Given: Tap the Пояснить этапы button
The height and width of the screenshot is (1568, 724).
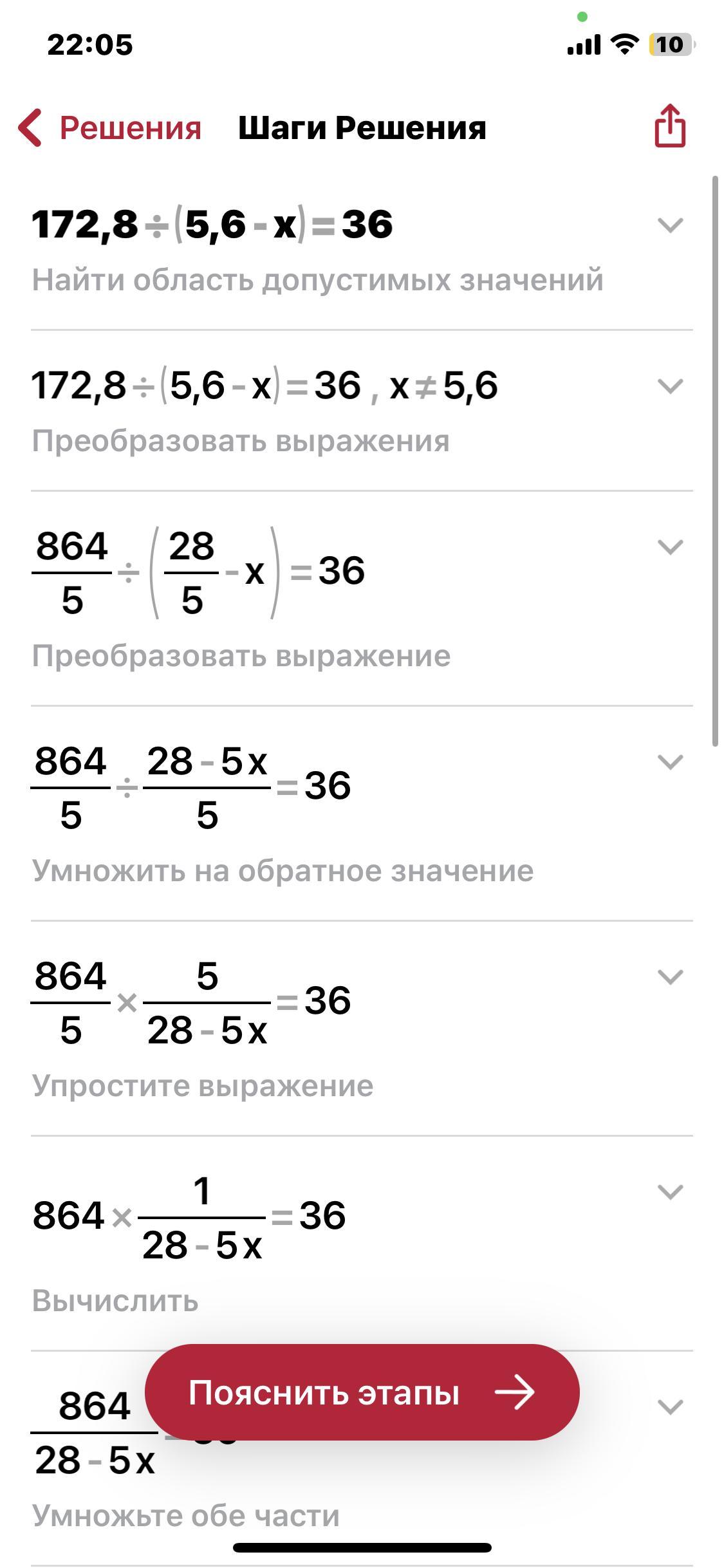Looking at the screenshot, I should [x=362, y=1392].
